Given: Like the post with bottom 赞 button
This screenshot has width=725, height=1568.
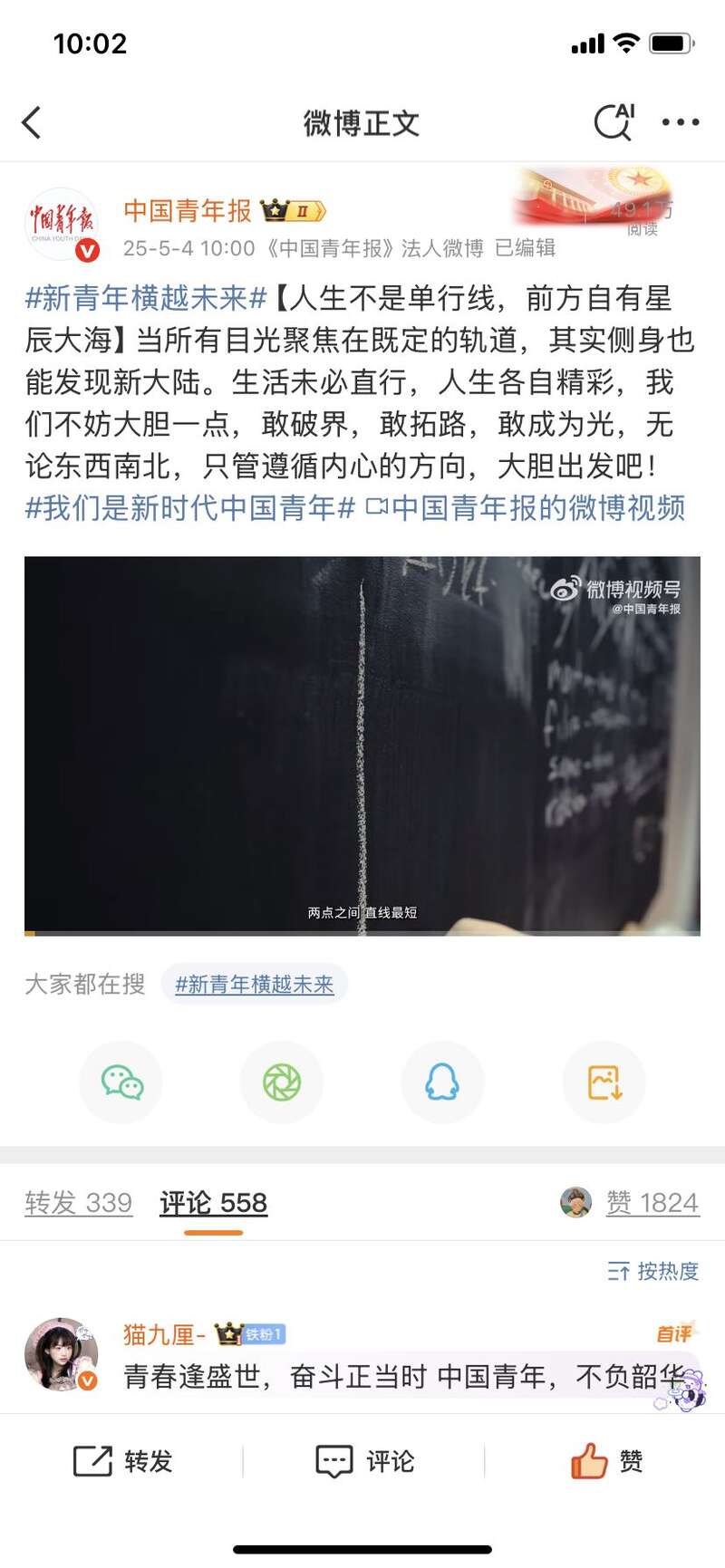Looking at the screenshot, I should (x=606, y=1461).
